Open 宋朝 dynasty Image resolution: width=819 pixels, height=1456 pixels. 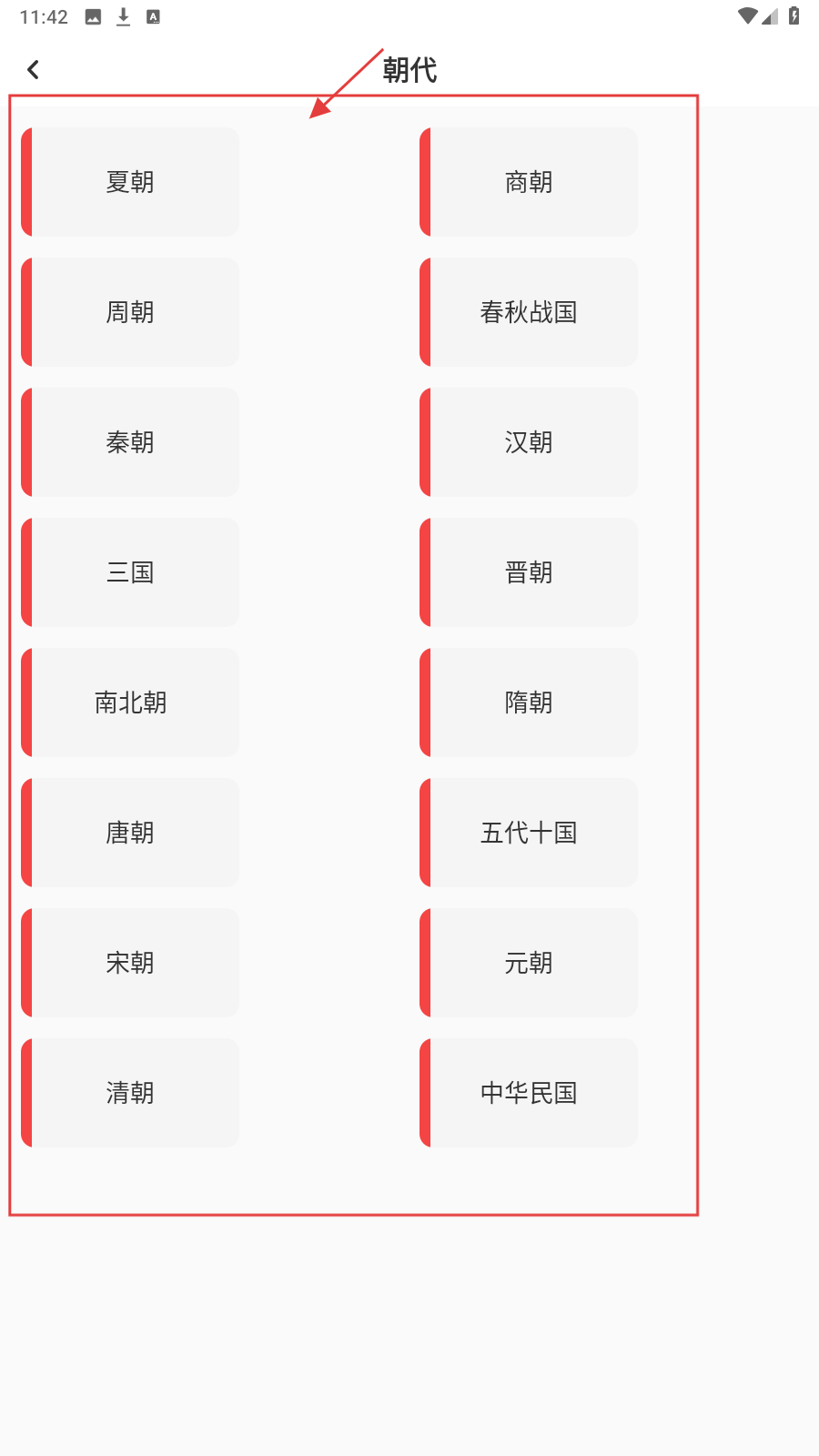[130, 963]
